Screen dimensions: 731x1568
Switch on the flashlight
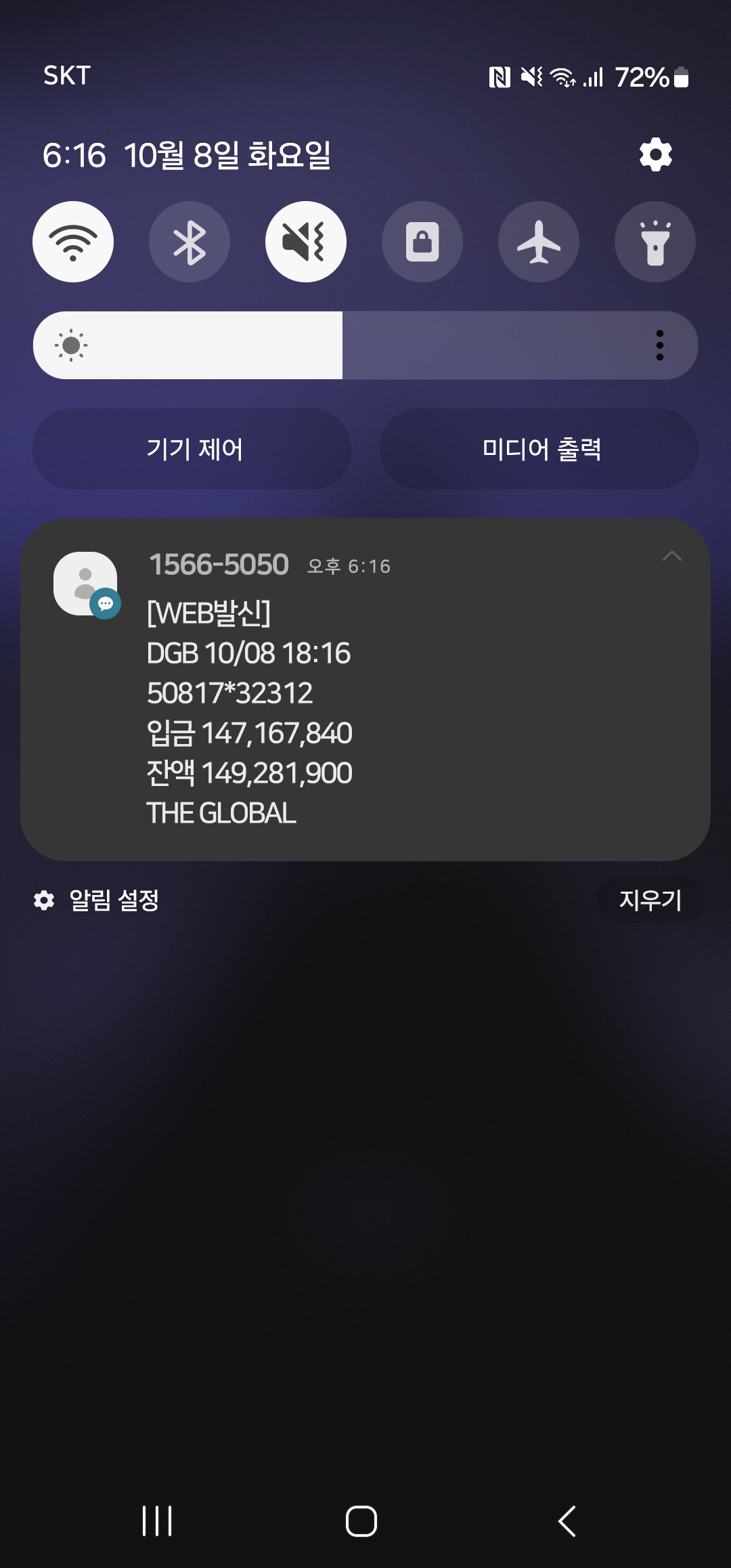(x=655, y=242)
